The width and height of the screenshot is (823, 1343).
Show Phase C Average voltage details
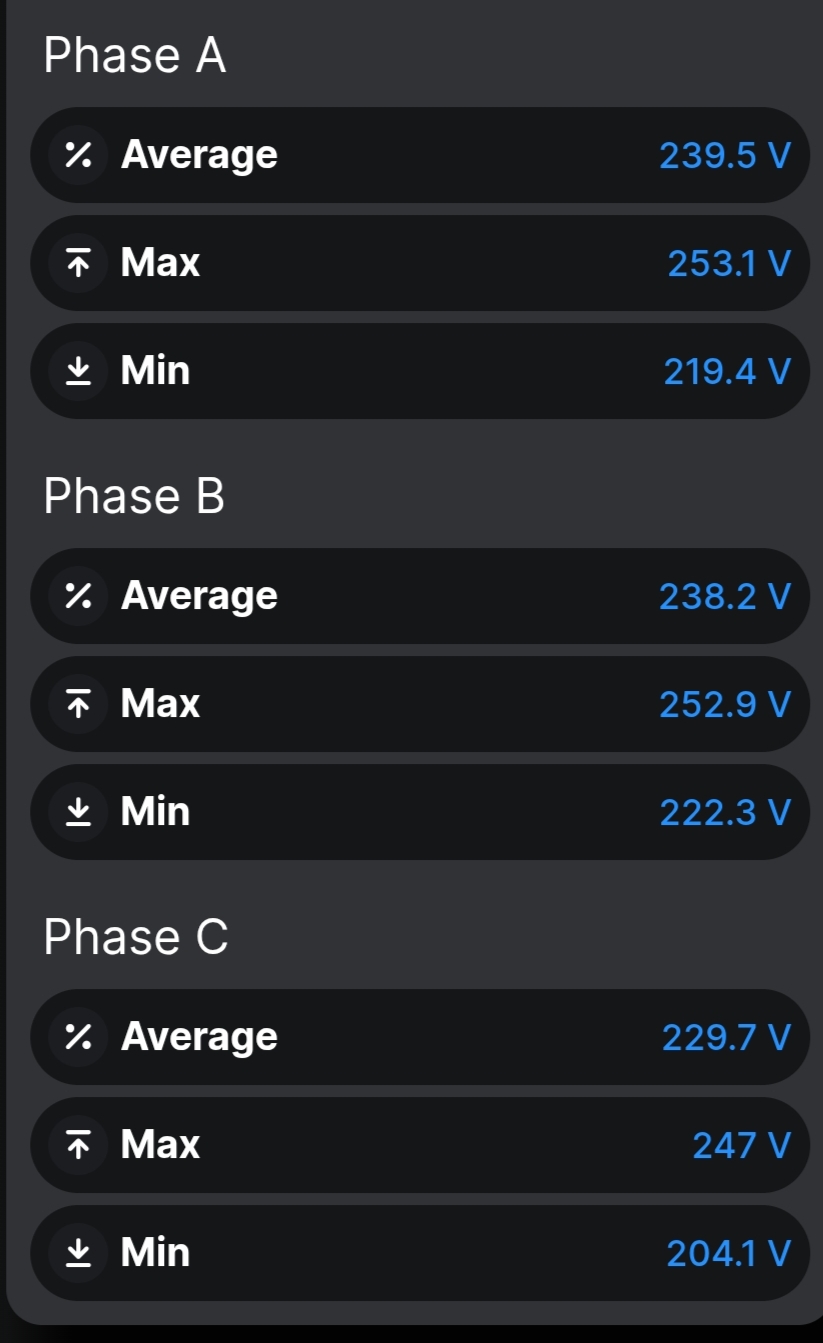(x=419, y=1037)
